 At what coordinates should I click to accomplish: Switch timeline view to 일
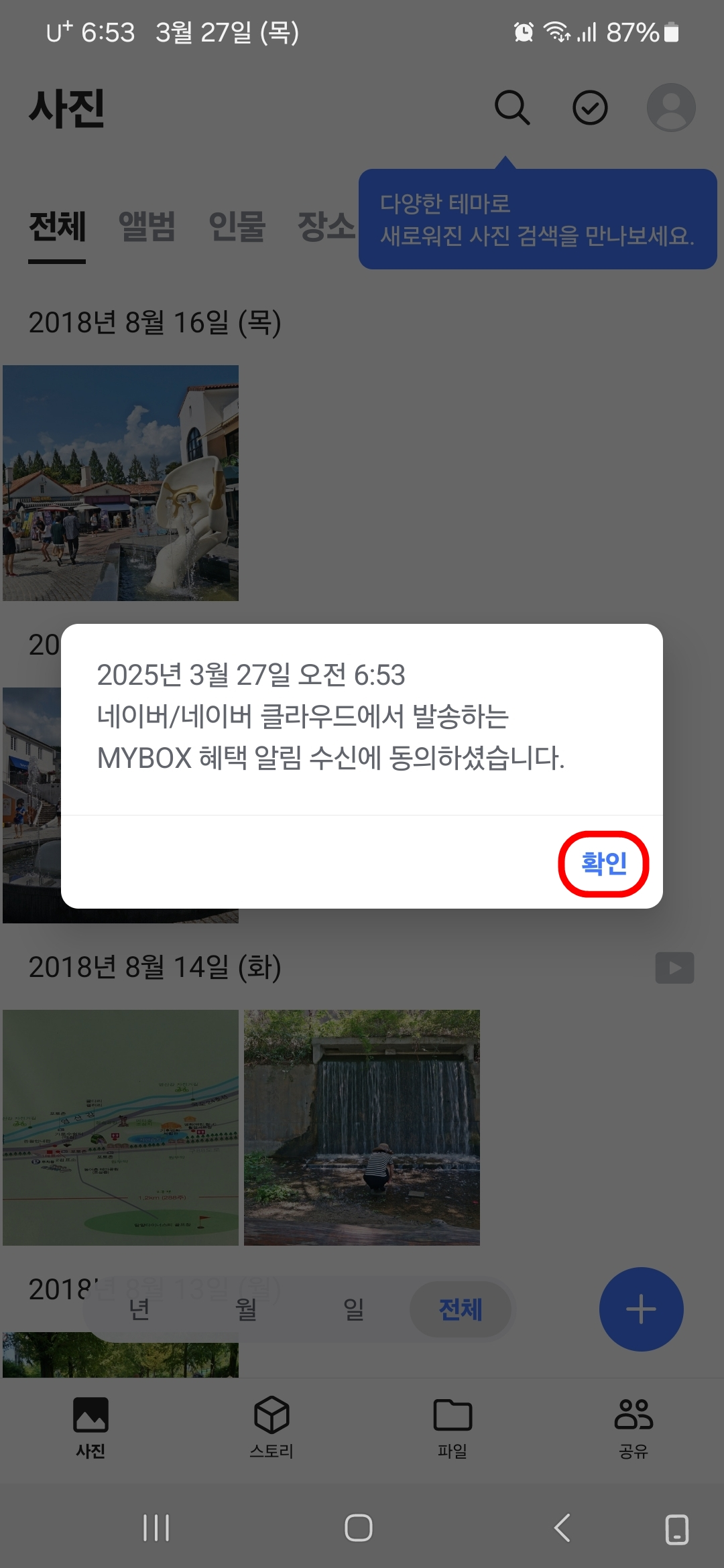pyautogui.click(x=353, y=1309)
